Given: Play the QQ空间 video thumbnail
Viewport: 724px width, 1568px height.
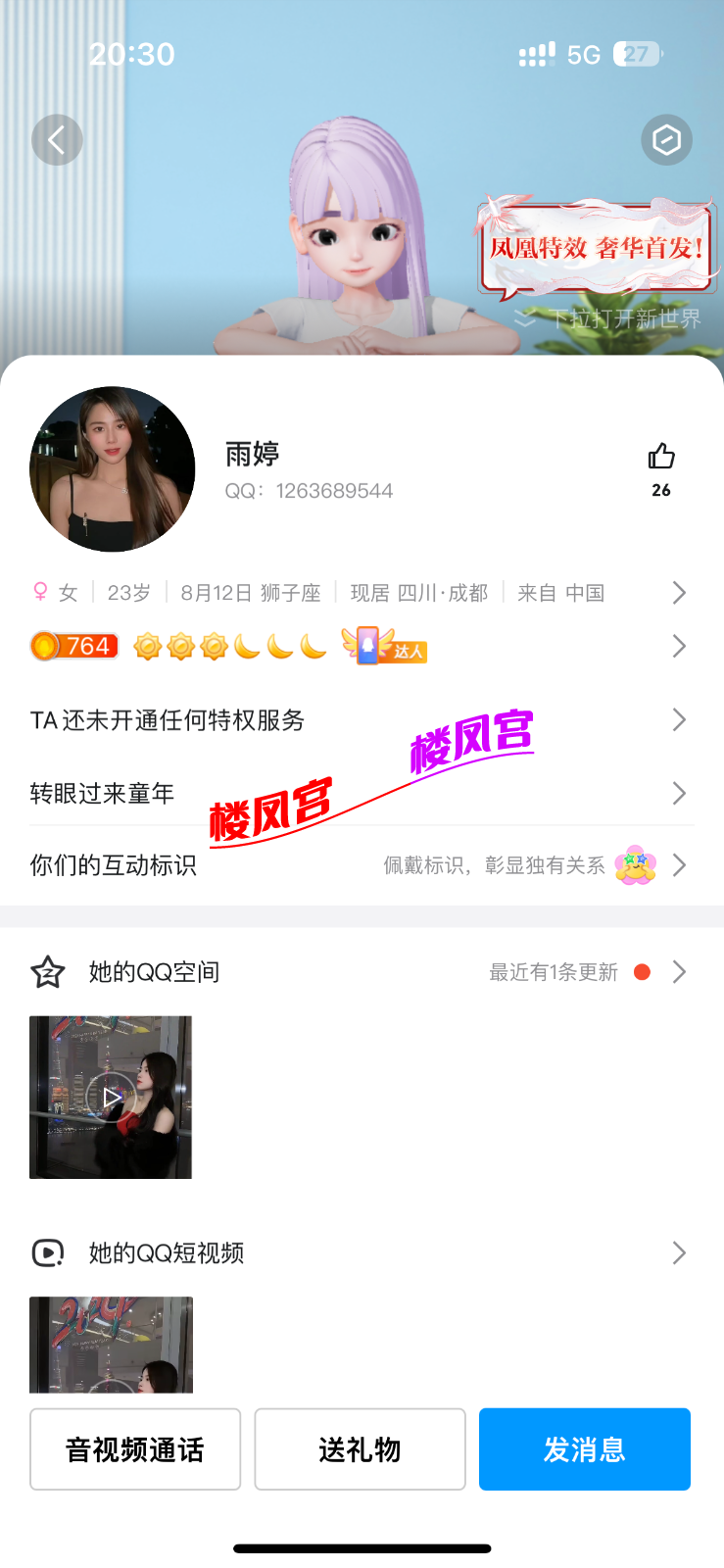Looking at the screenshot, I should coord(111,1097).
